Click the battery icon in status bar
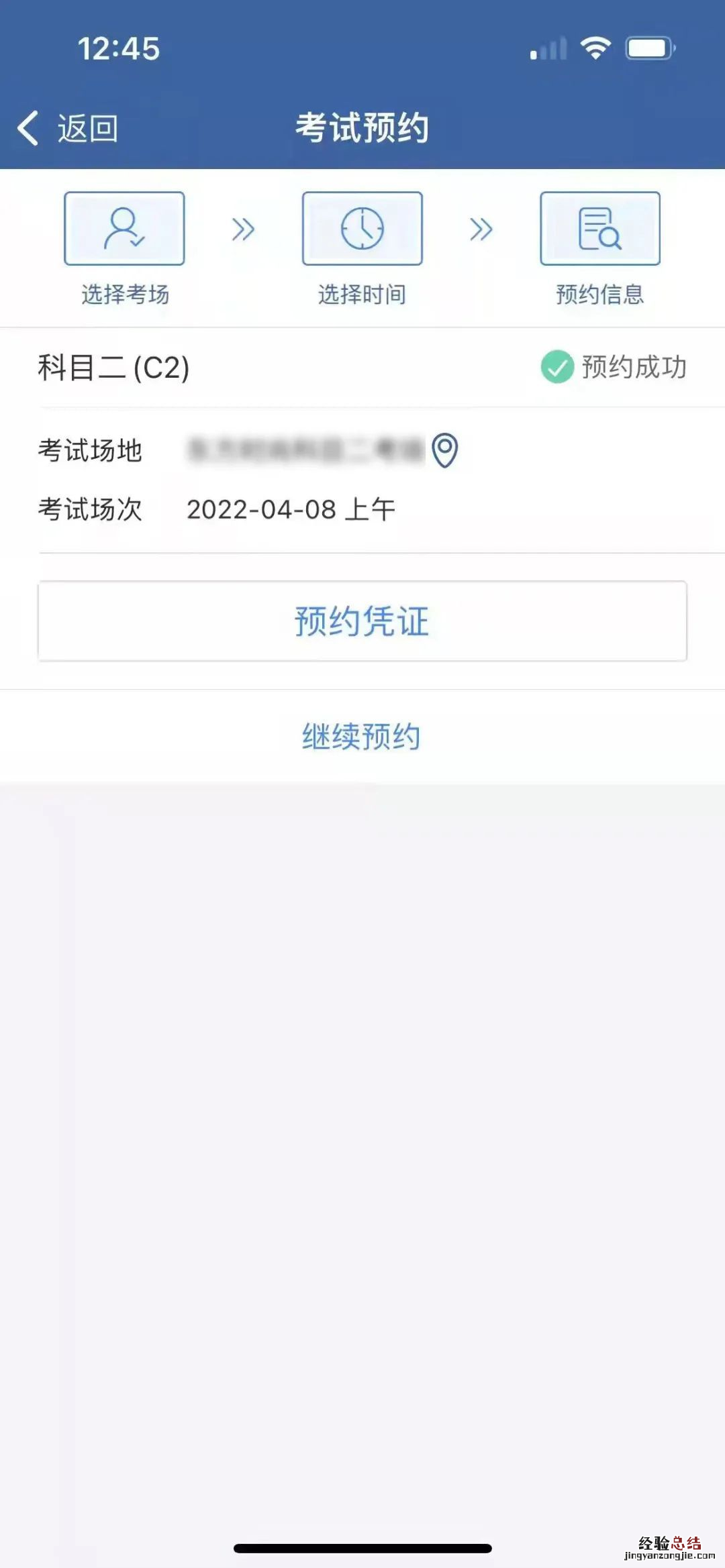This screenshot has height=1568, width=725. 650,48
